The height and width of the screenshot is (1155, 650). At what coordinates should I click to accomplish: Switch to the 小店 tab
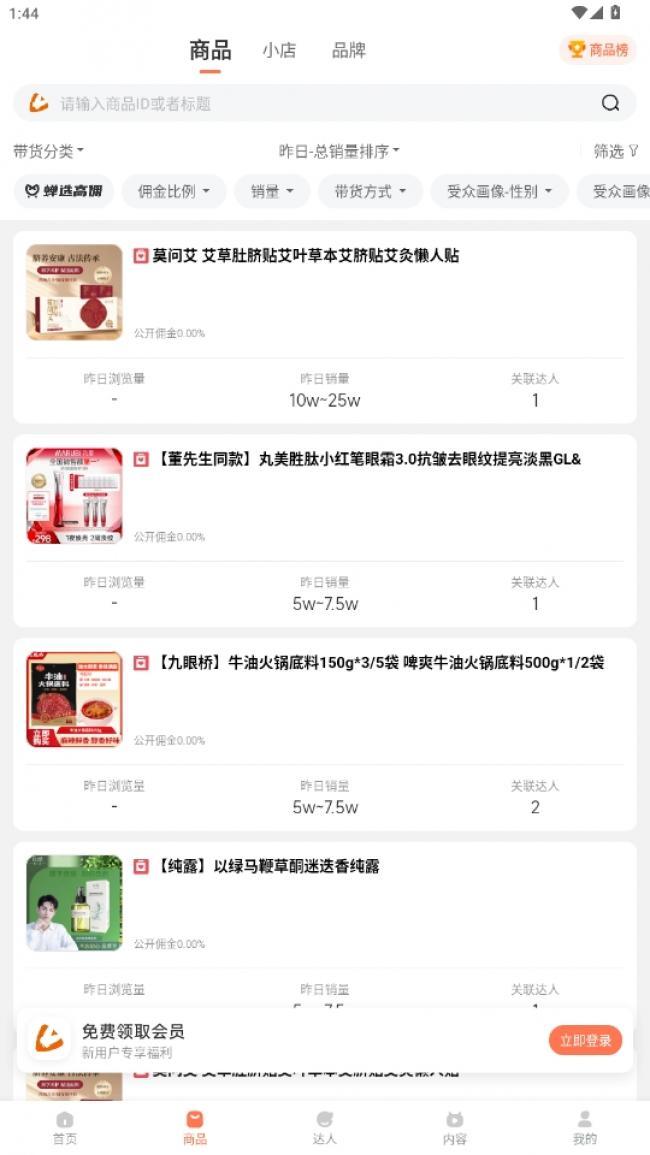point(279,50)
